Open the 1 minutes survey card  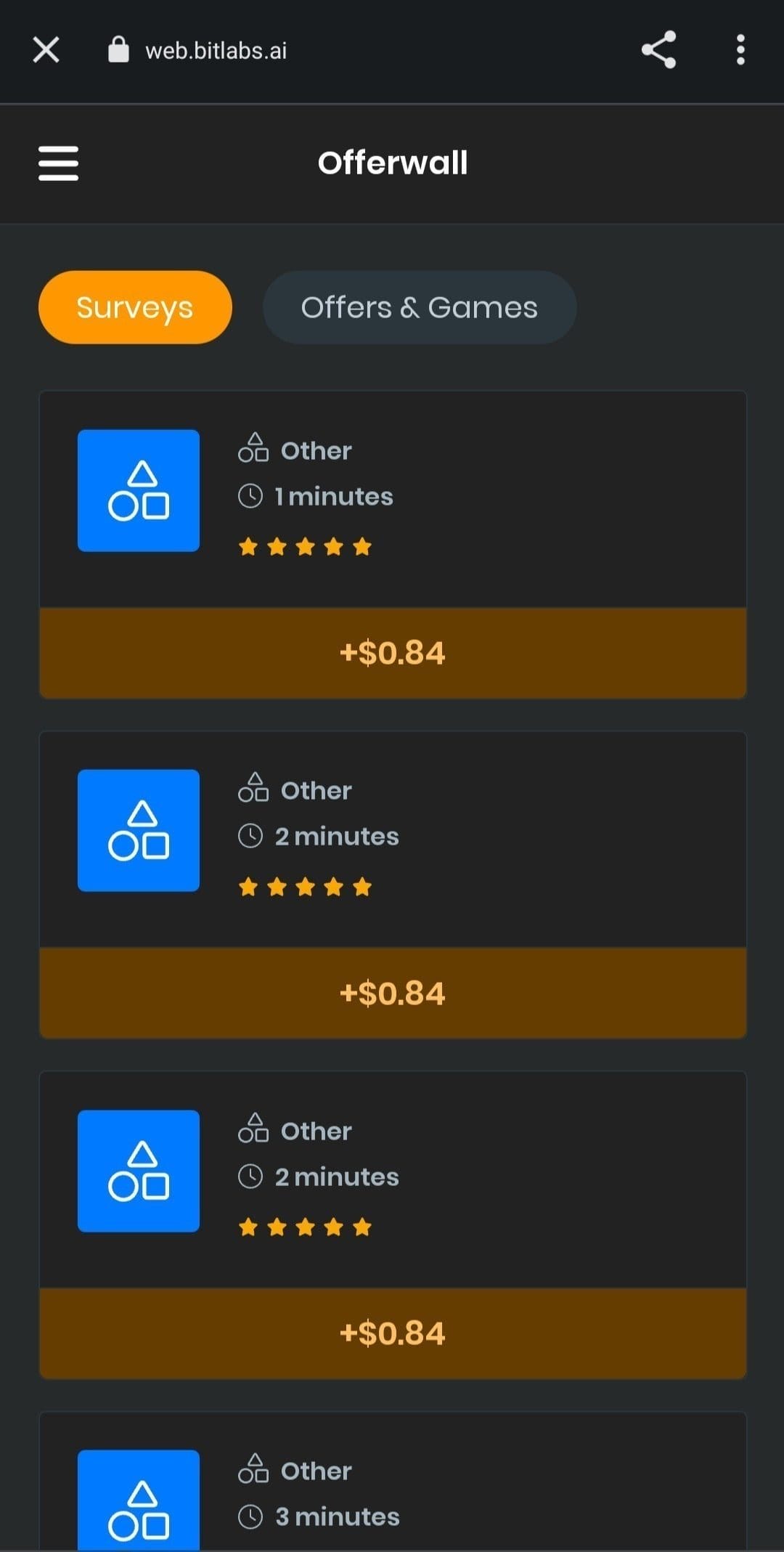393,545
